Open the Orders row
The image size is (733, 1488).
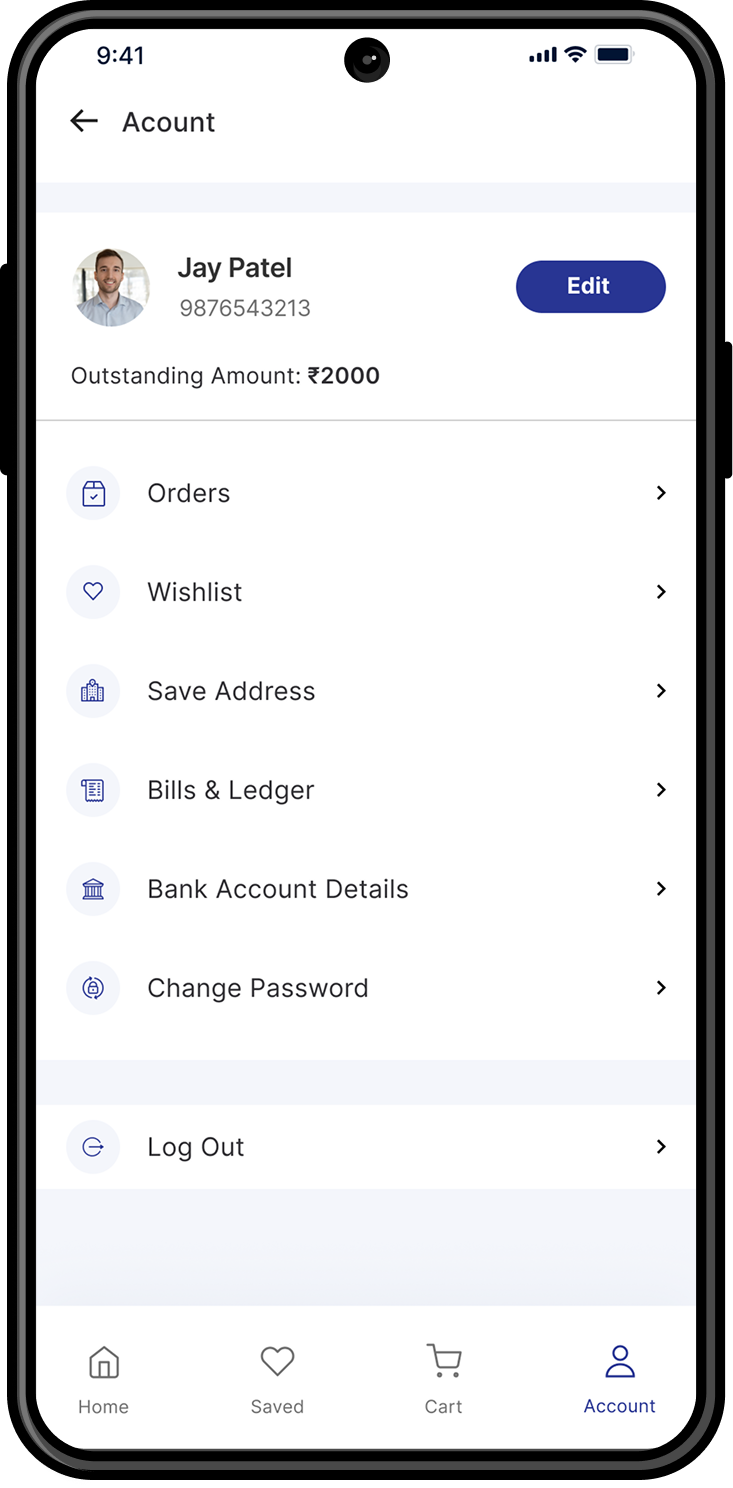pyautogui.click(x=366, y=493)
